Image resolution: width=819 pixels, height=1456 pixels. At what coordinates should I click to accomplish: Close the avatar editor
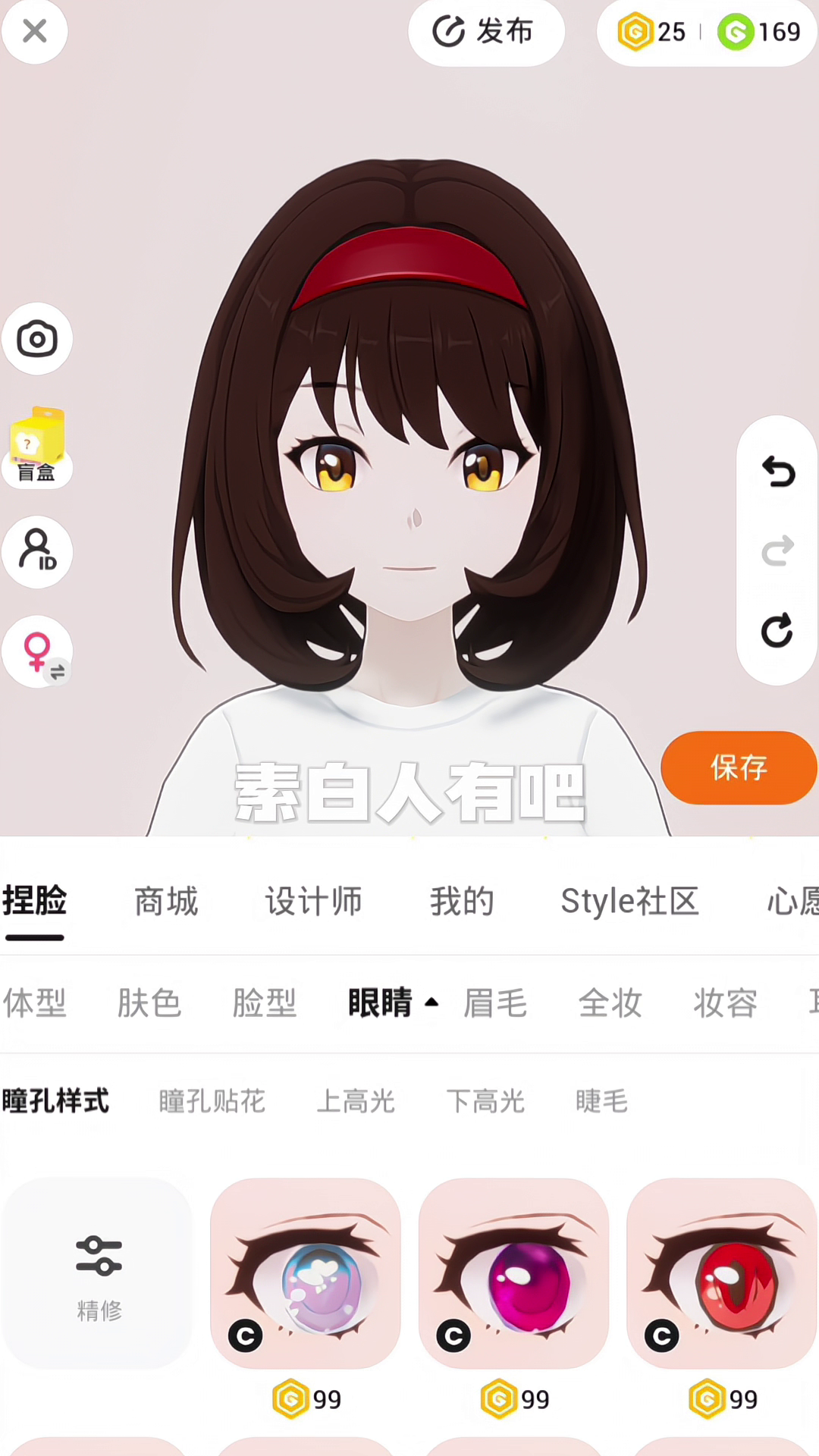coord(35,31)
